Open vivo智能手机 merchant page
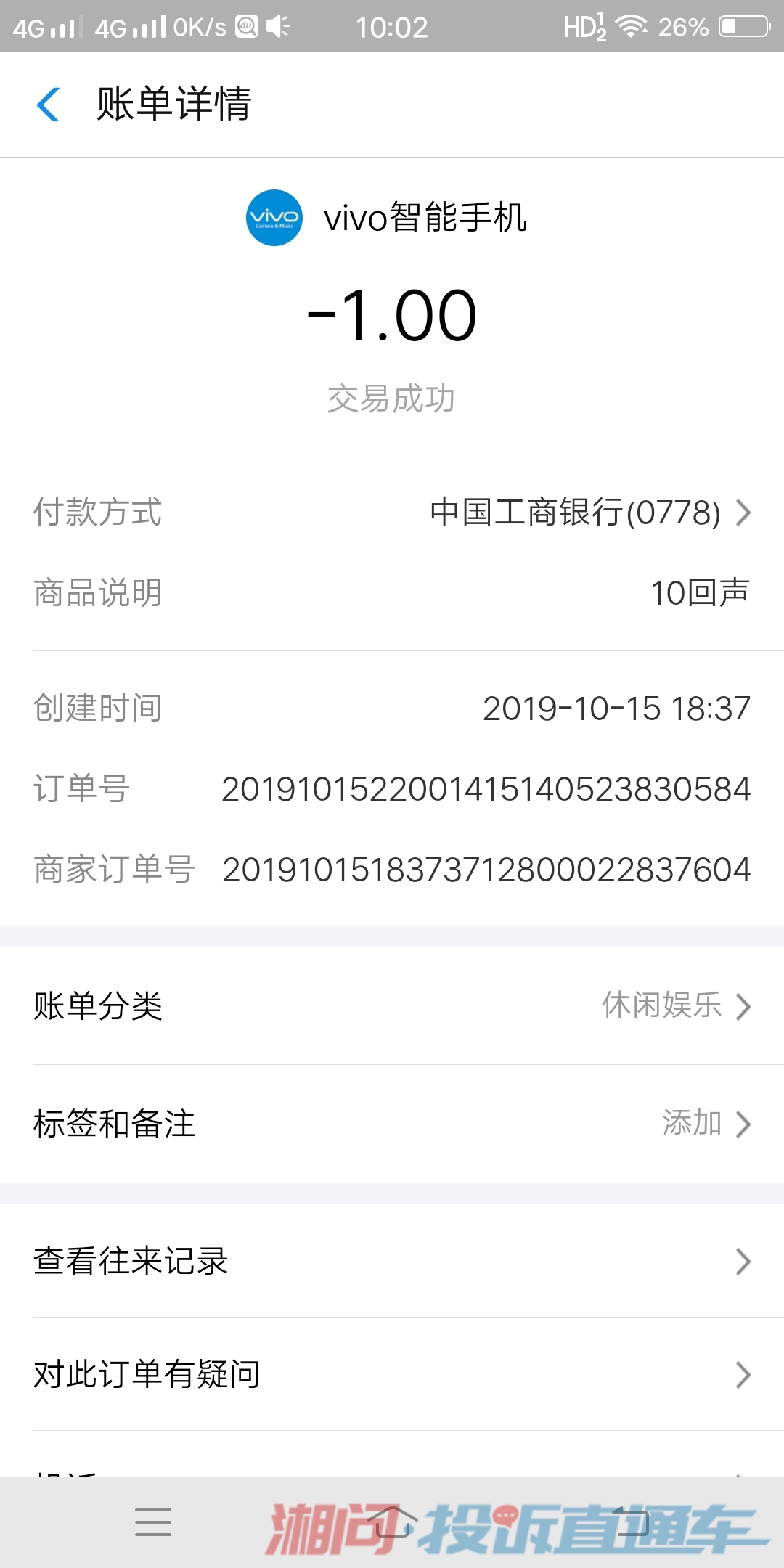 (x=388, y=218)
